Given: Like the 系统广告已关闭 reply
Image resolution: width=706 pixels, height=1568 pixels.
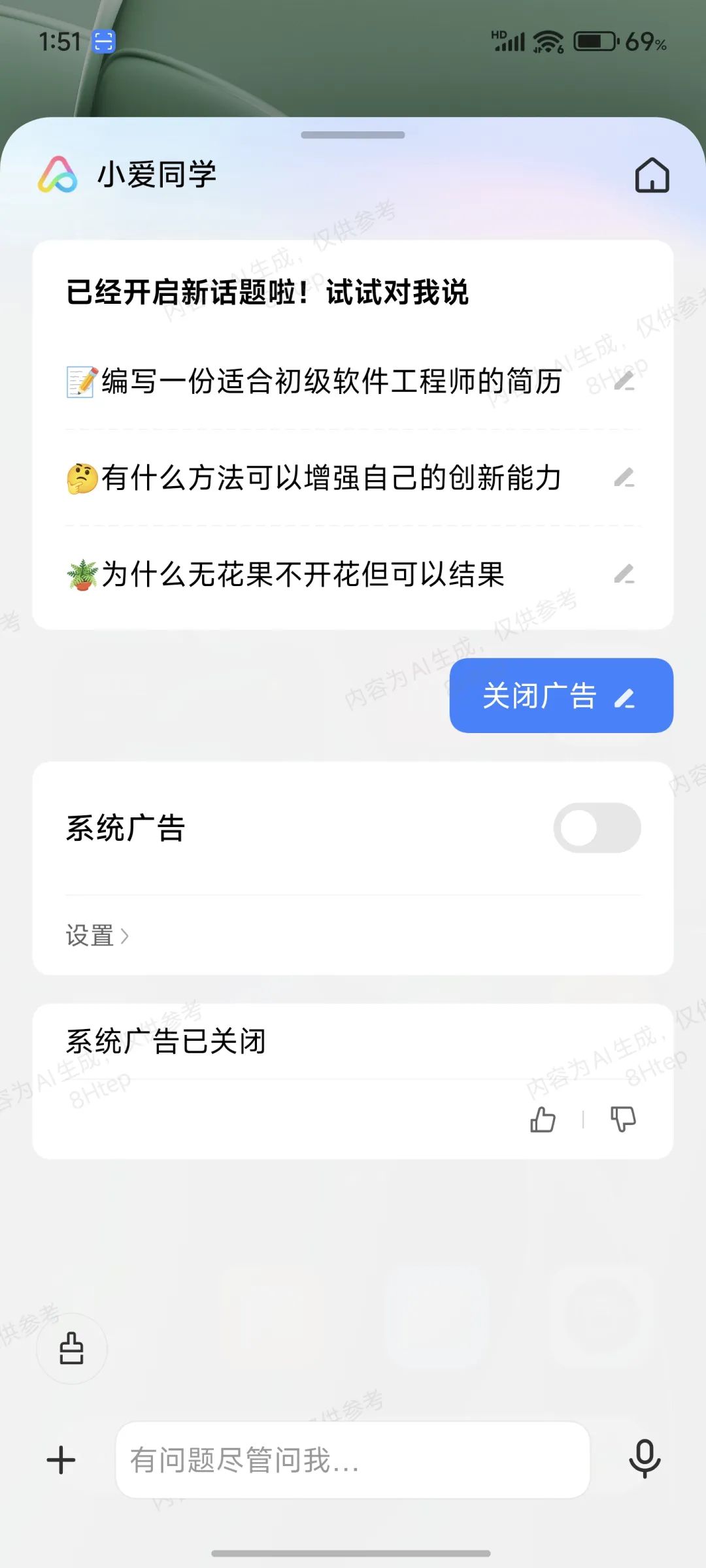Looking at the screenshot, I should (543, 1119).
